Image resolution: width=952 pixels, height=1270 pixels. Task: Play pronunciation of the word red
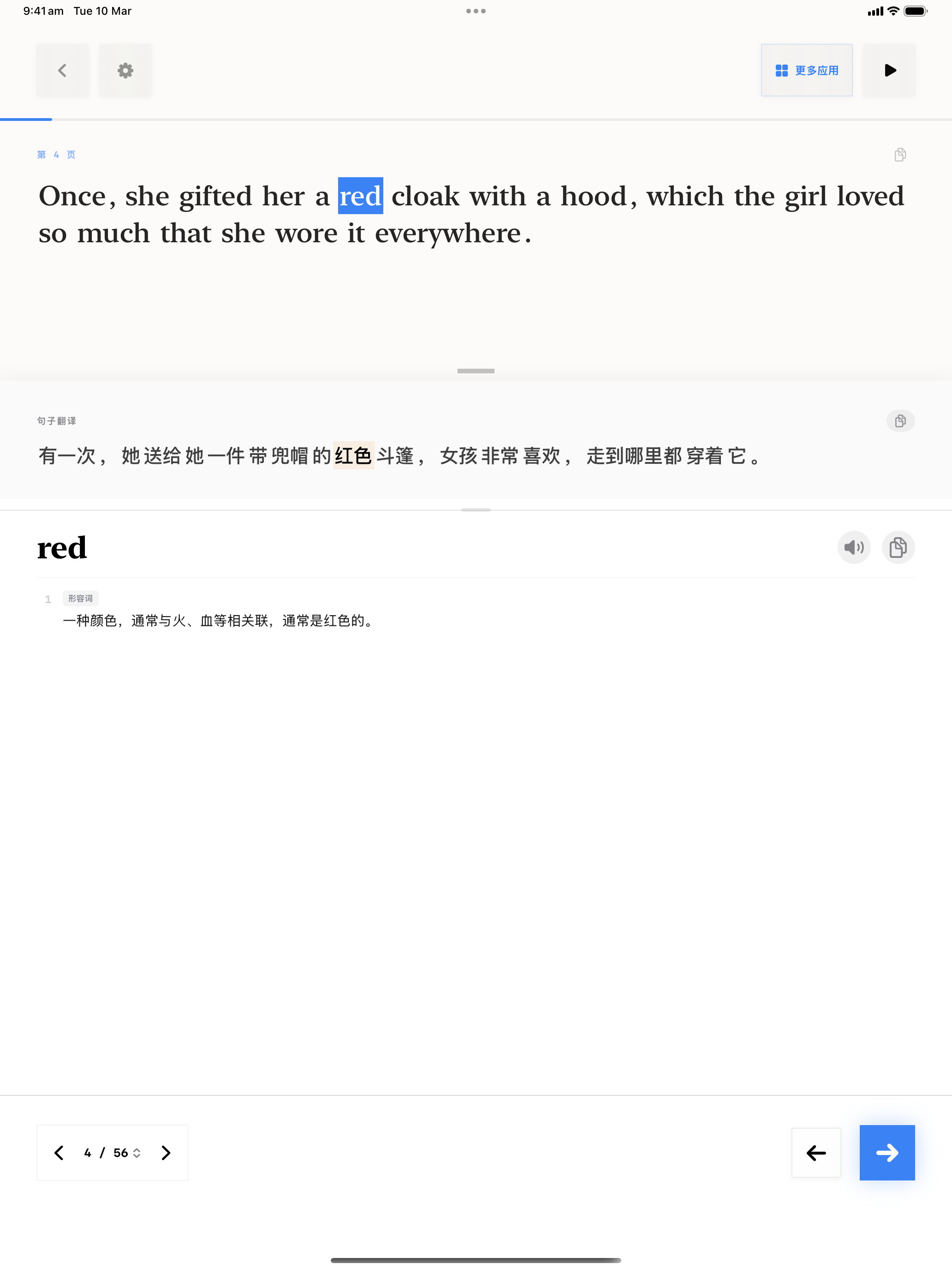click(x=853, y=547)
